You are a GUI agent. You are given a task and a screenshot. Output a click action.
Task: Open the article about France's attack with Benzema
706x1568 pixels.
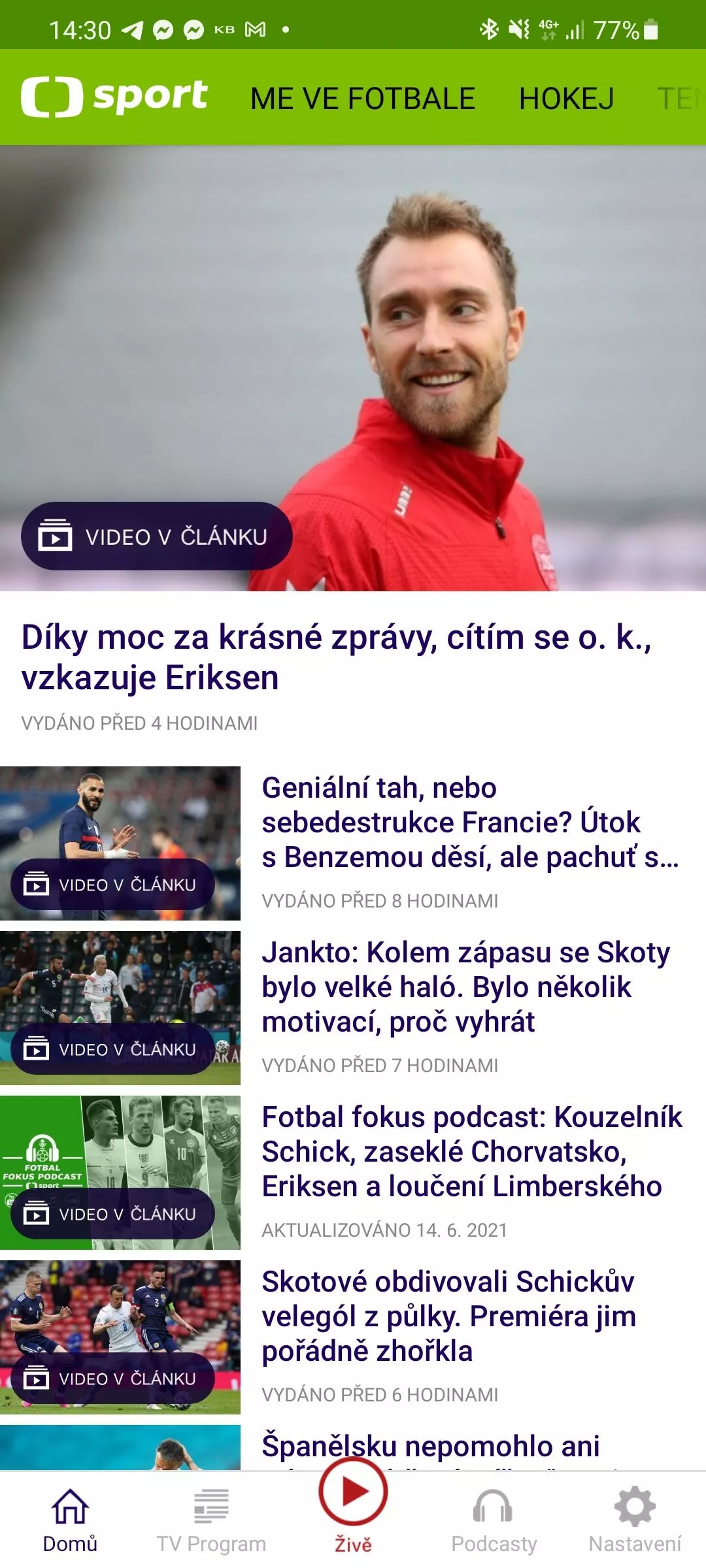[x=471, y=823]
